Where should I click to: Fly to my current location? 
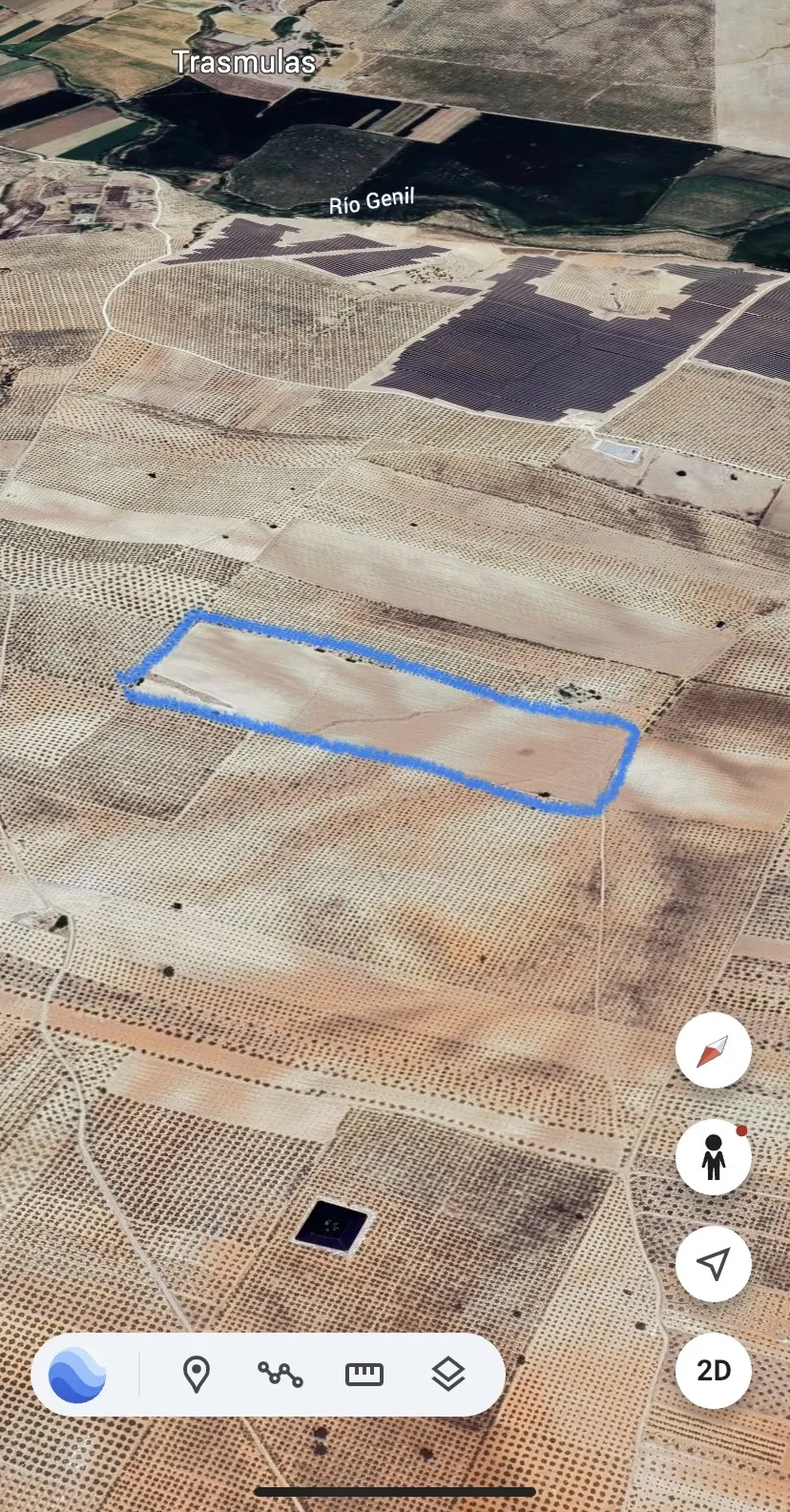pyautogui.click(x=713, y=1264)
